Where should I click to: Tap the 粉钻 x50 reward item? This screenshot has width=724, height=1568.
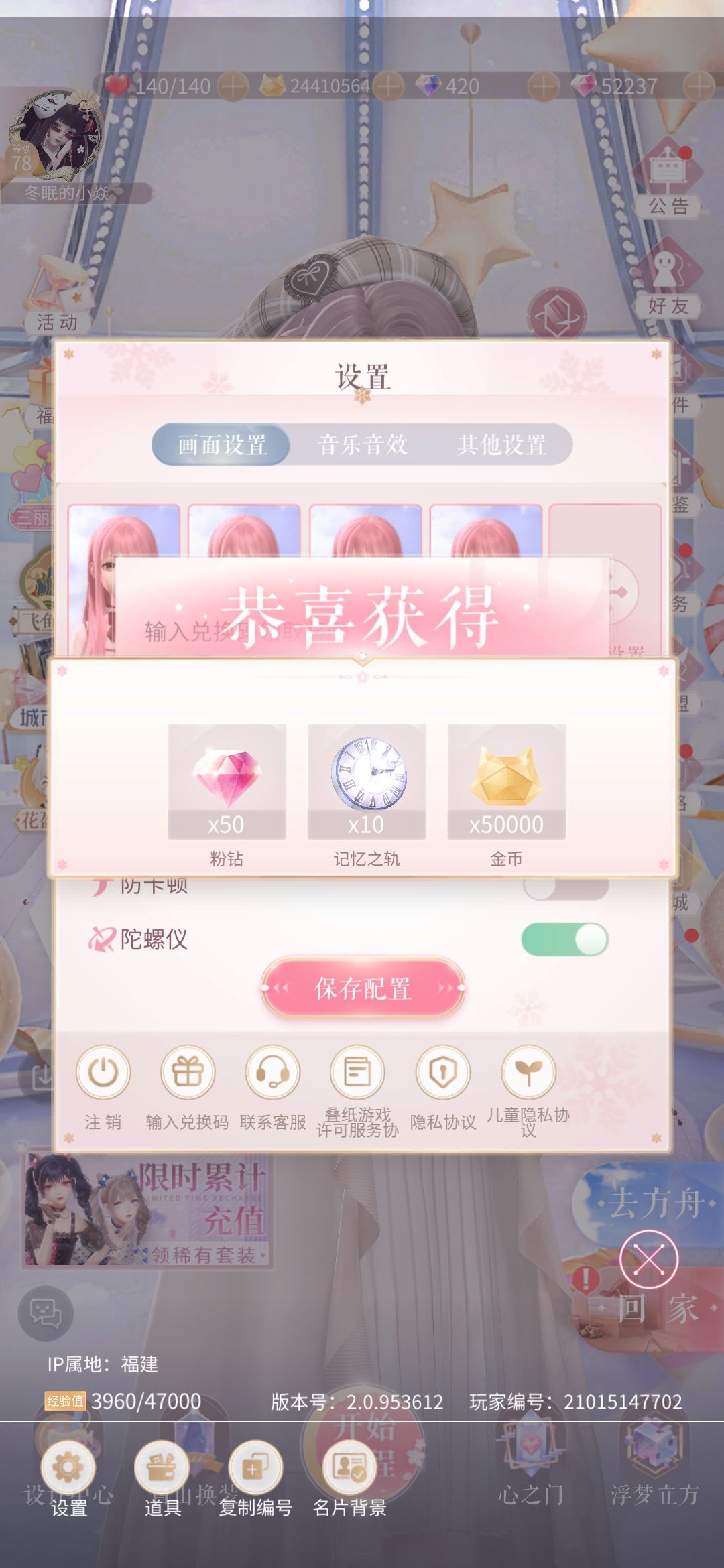pos(227,782)
